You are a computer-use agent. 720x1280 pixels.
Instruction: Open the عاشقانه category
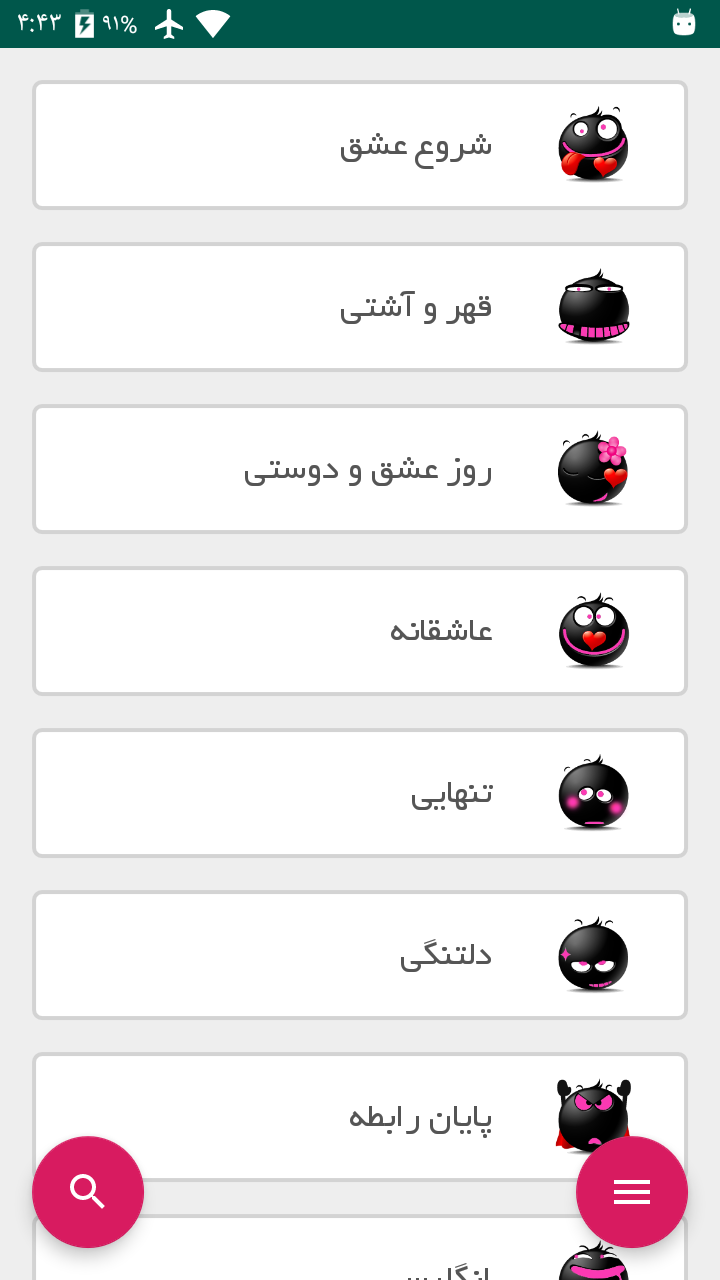point(360,631)
